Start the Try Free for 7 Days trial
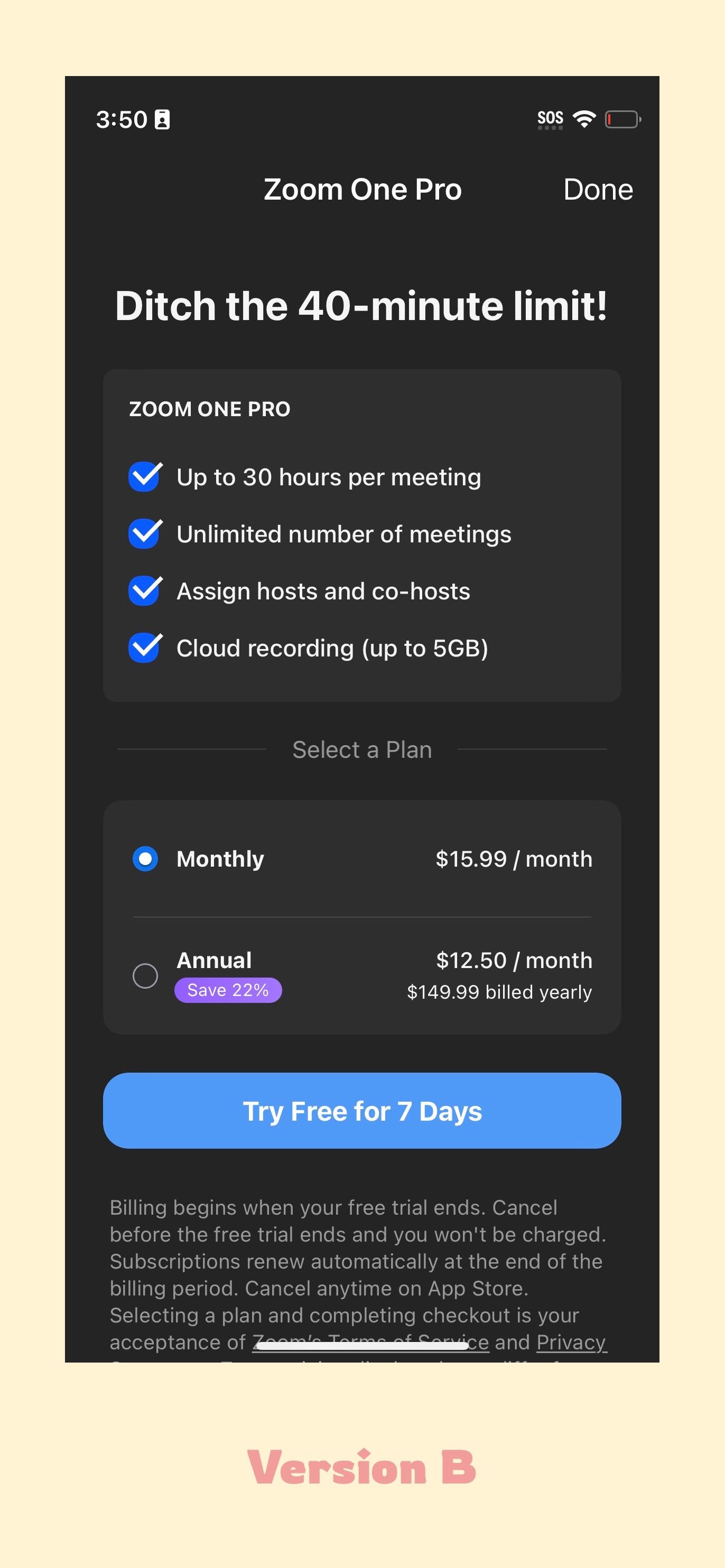Image resolution: width=725 pixels, height=1568 pixels. pyautogui.click(x=362, y=1110)
